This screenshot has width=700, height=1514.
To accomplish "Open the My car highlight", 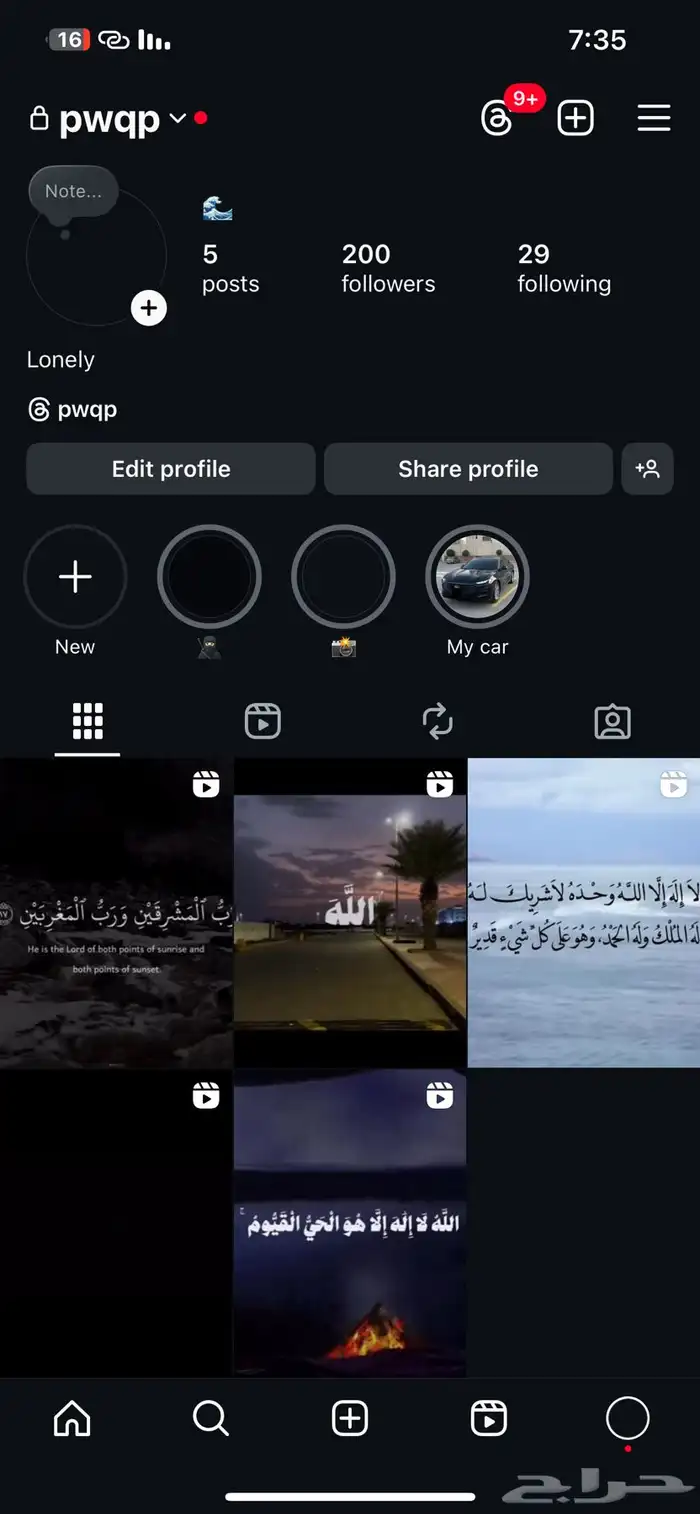I will (477, 577).
